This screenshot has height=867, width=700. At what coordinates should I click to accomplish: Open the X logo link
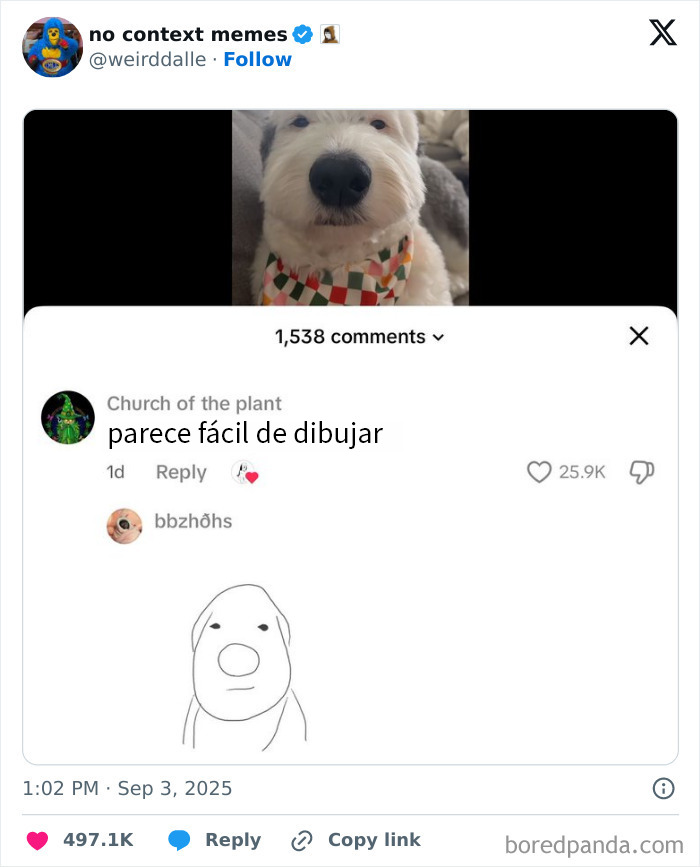[x=662, y=34]
